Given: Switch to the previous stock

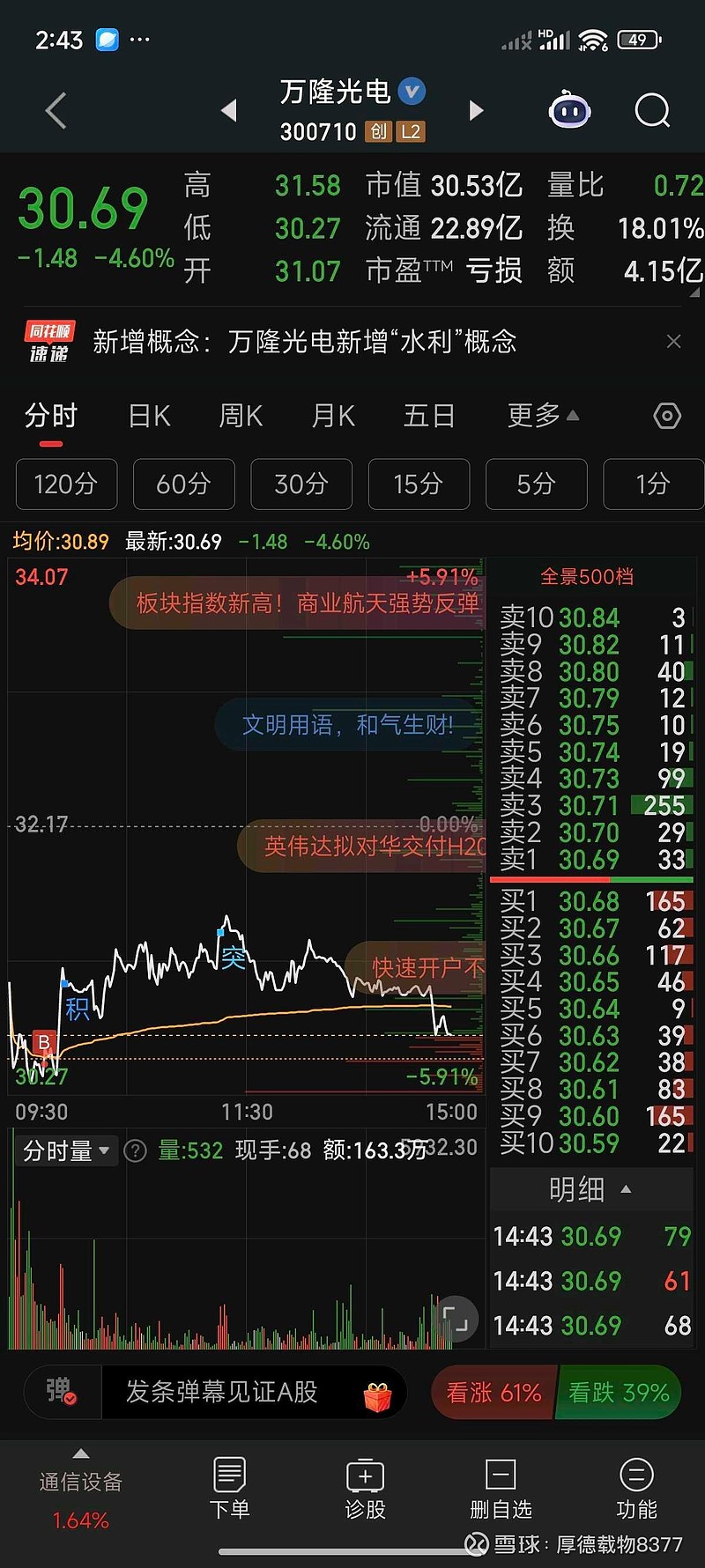Looking at the screenshot, I should coord(229,110).
